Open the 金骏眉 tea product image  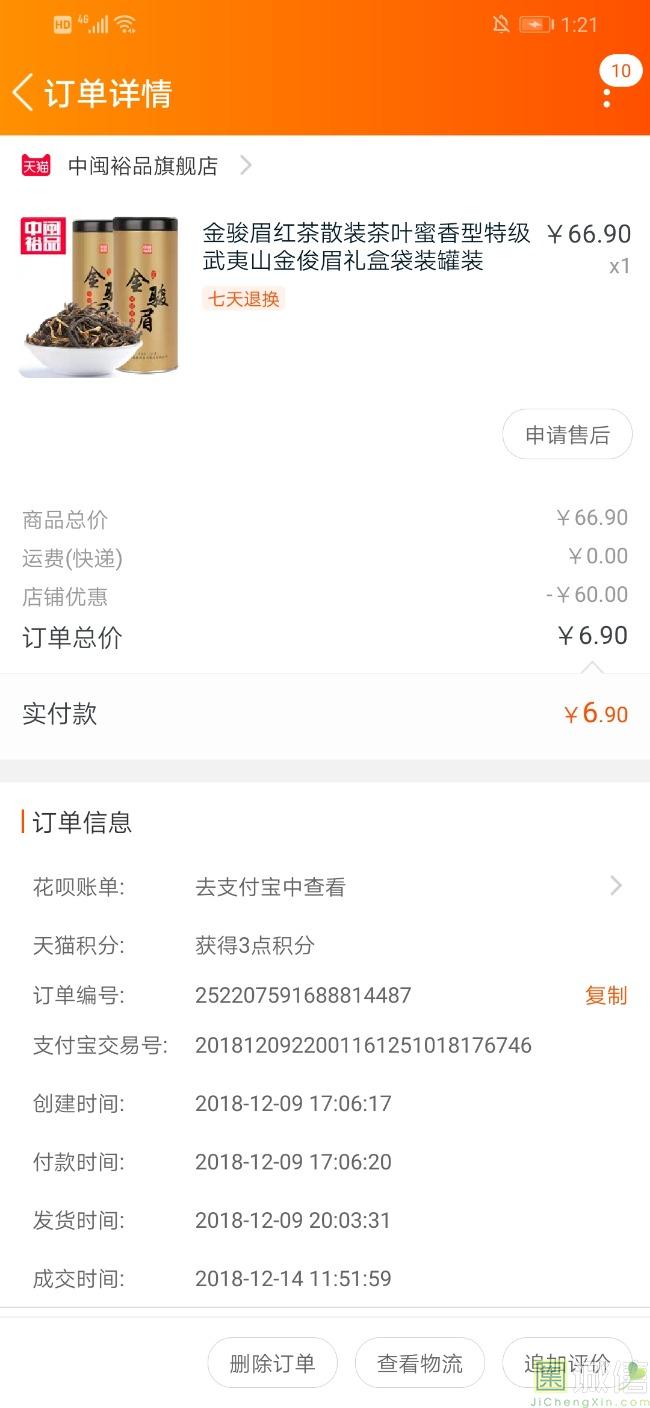coord(99,297)
